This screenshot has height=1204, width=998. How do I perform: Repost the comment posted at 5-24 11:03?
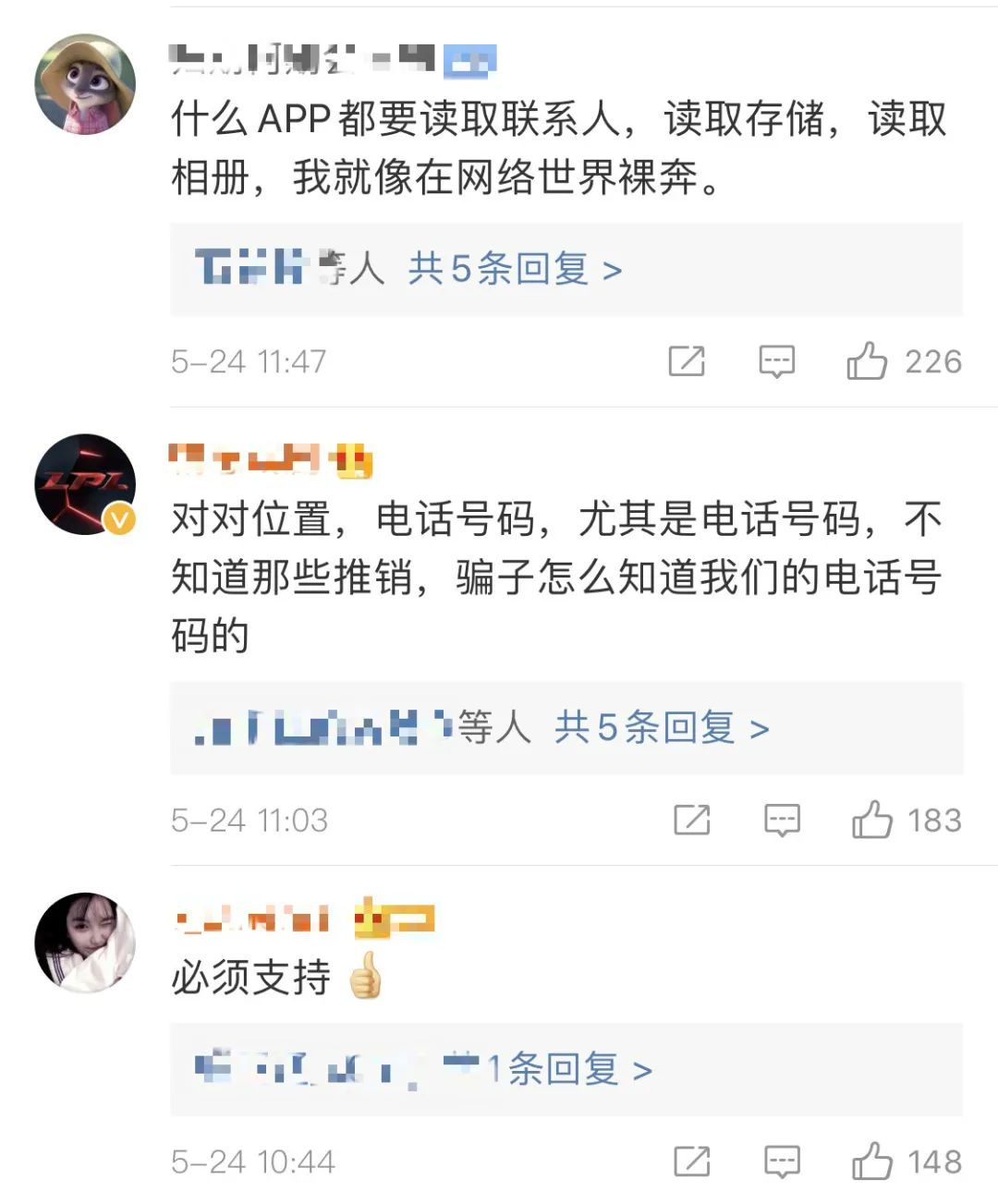coord(692,820)
